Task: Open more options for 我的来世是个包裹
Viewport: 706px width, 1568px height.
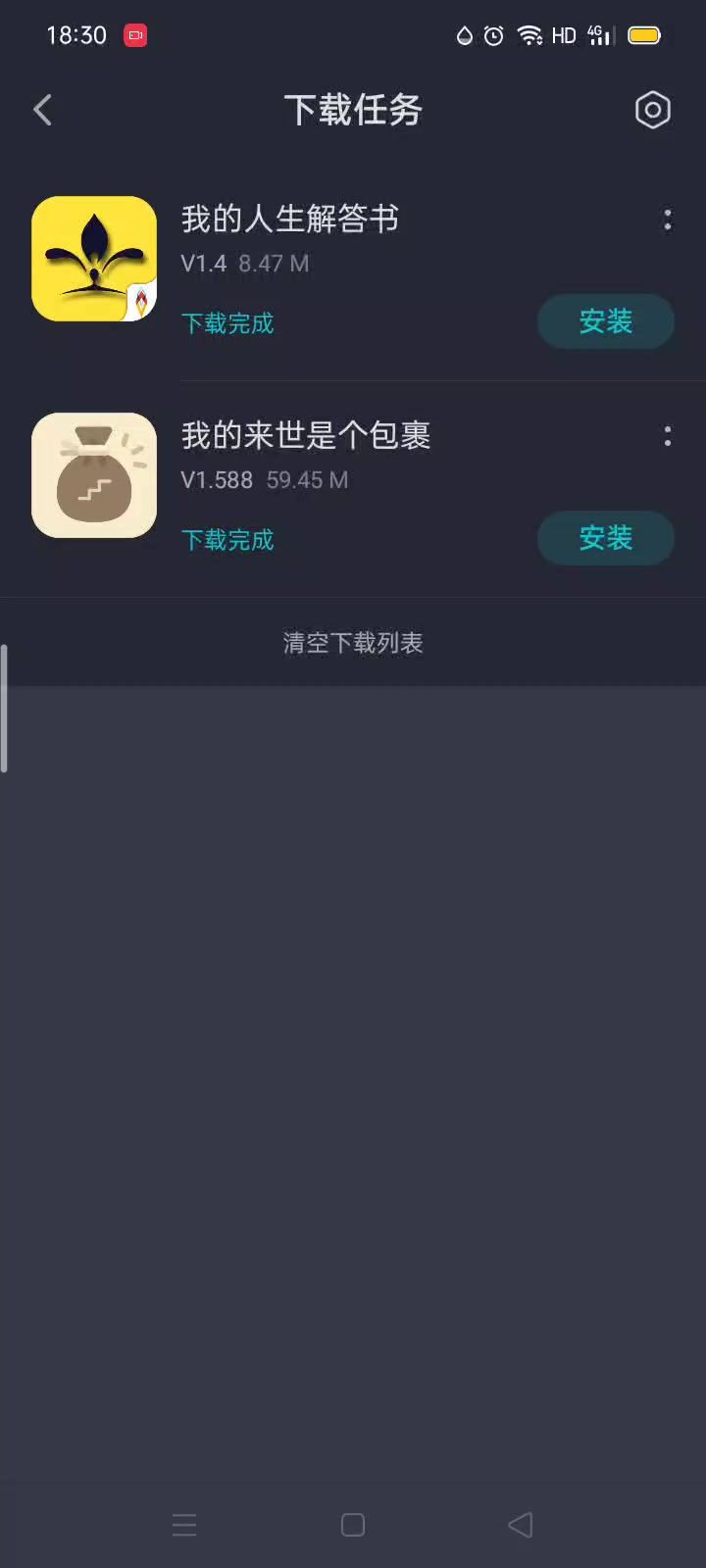Action: [668, 436]
